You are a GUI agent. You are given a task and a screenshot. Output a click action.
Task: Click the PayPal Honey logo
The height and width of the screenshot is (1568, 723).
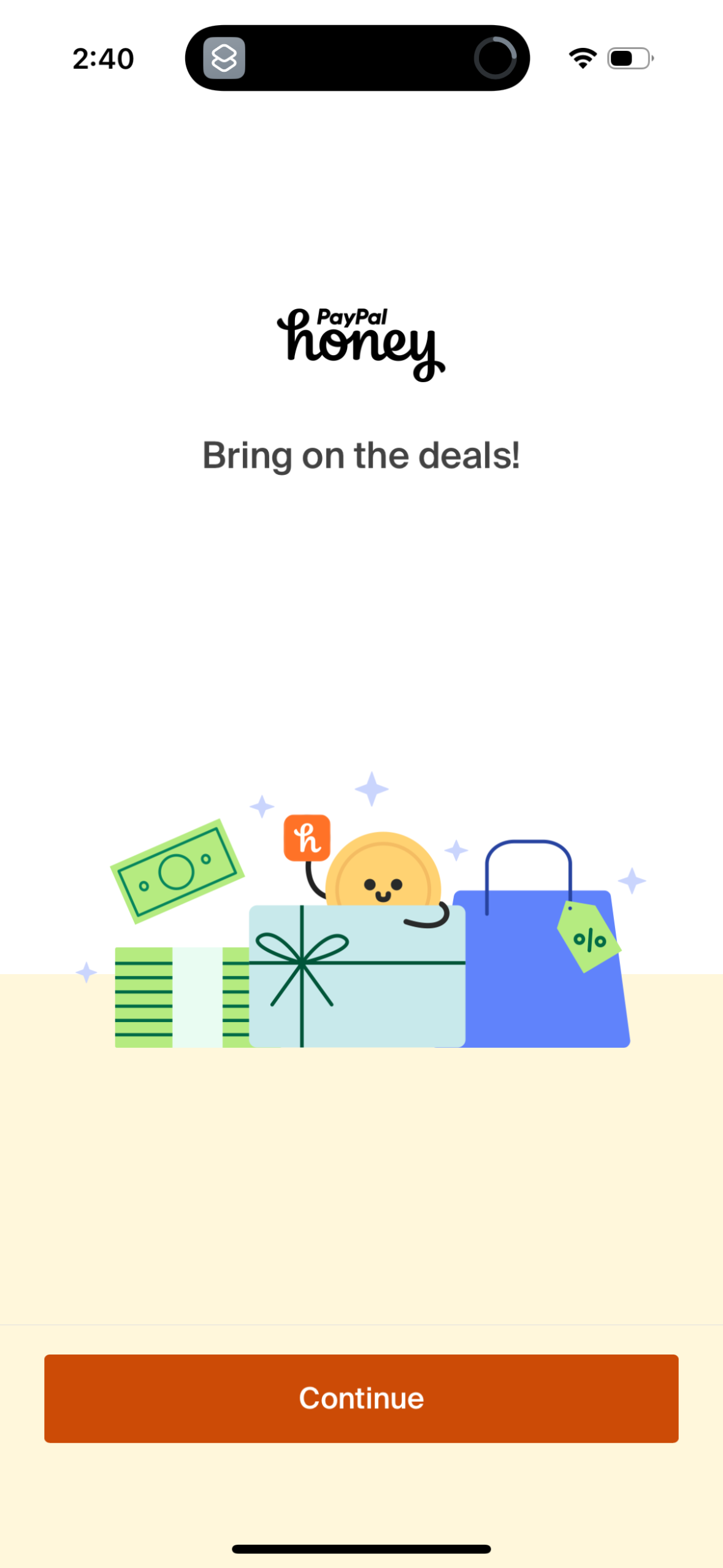pyautogui.click(x=361, y=342)
